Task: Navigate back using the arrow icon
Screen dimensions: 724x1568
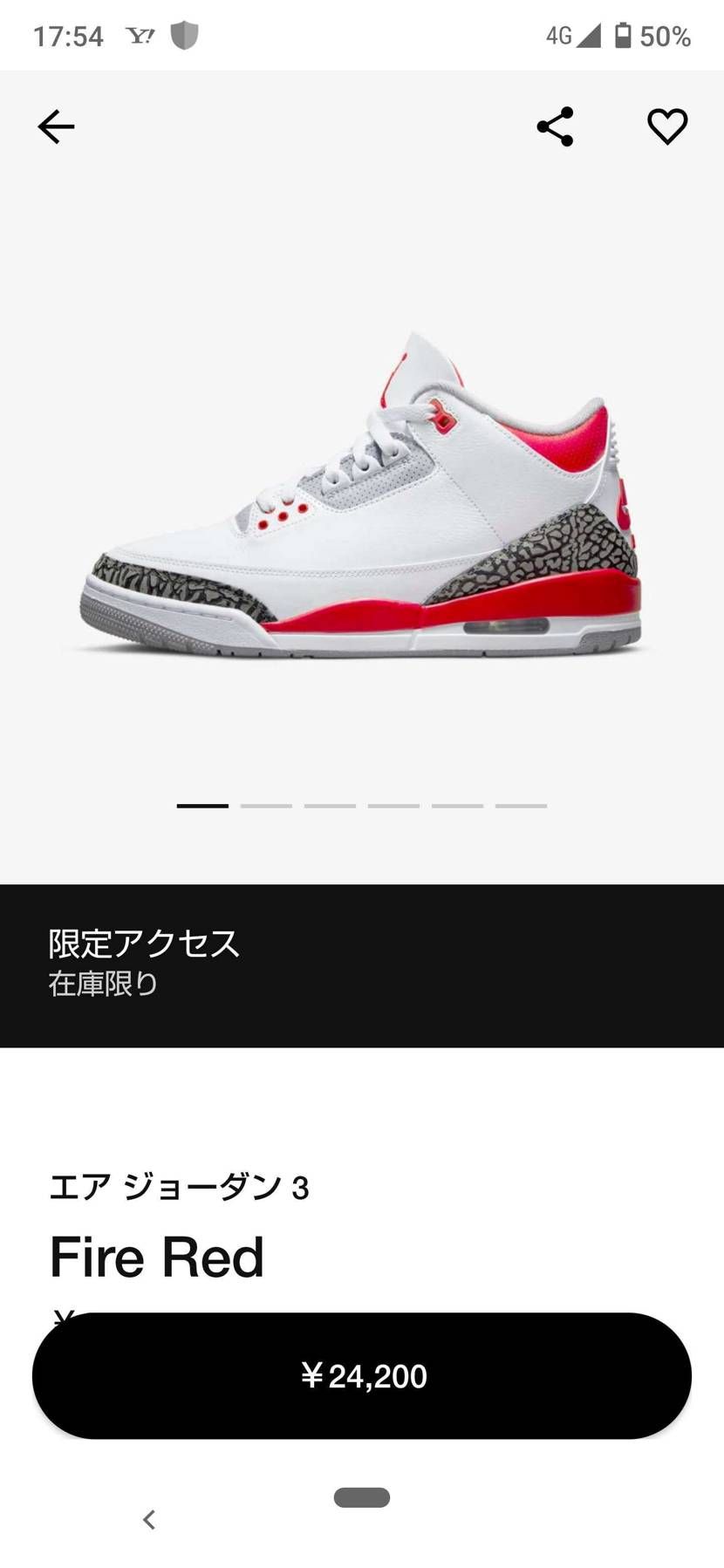Action: point(55,126)
